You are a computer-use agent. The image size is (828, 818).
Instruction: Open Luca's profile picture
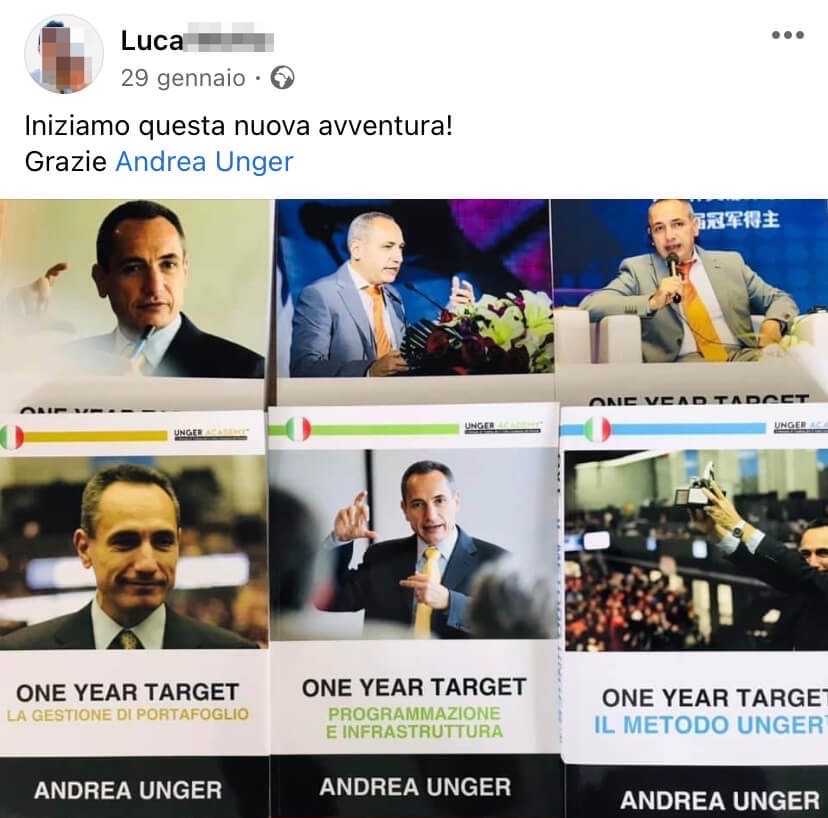coord(63,54)
